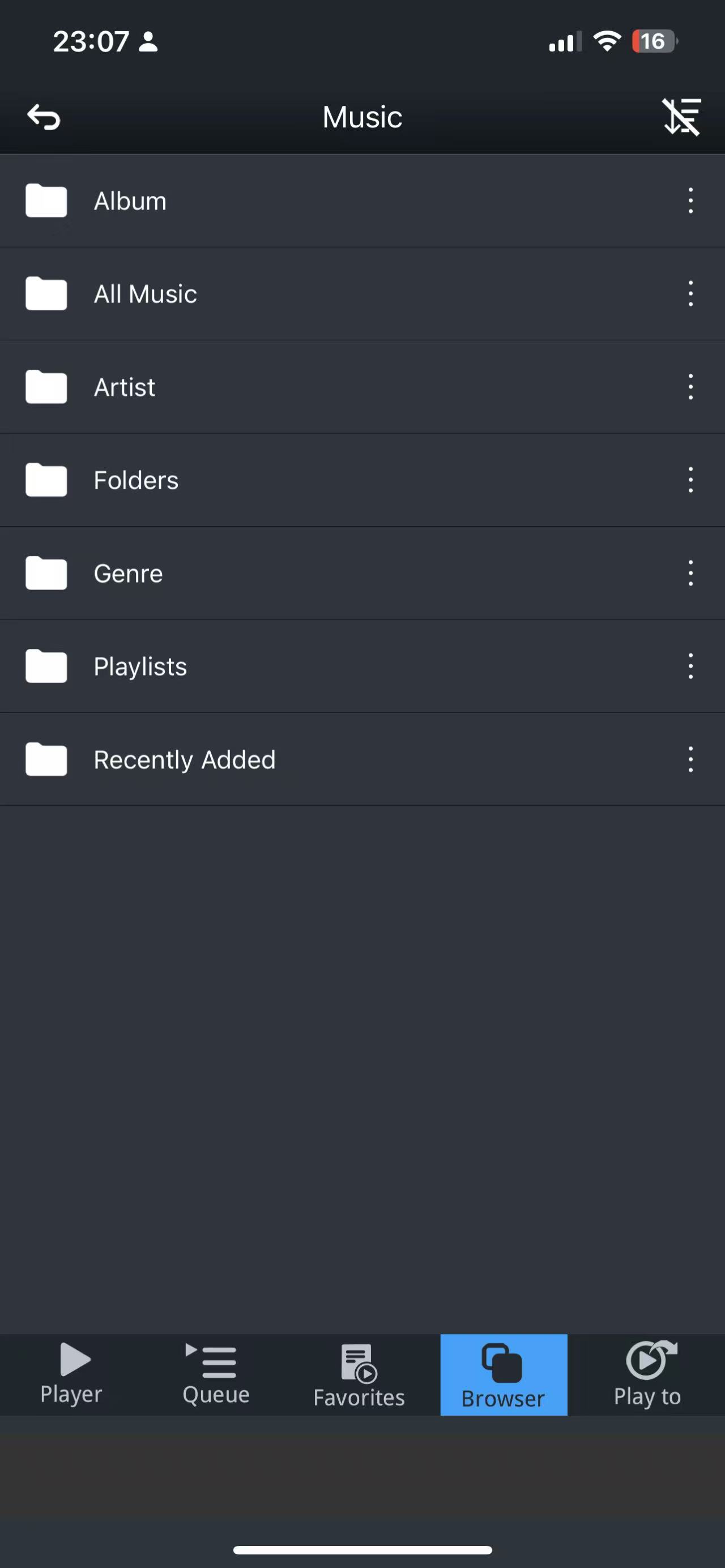The height and width of the screenshot is (1568, 725).
Task: Show more options for Genre
Action: click(690, 574)
